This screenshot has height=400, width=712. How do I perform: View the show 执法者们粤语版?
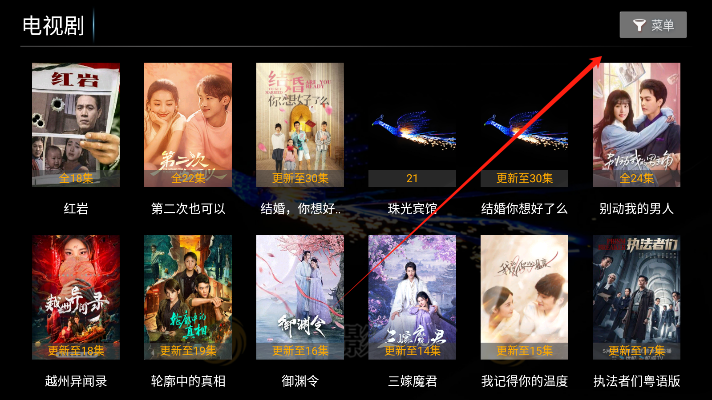click(636, 298)
